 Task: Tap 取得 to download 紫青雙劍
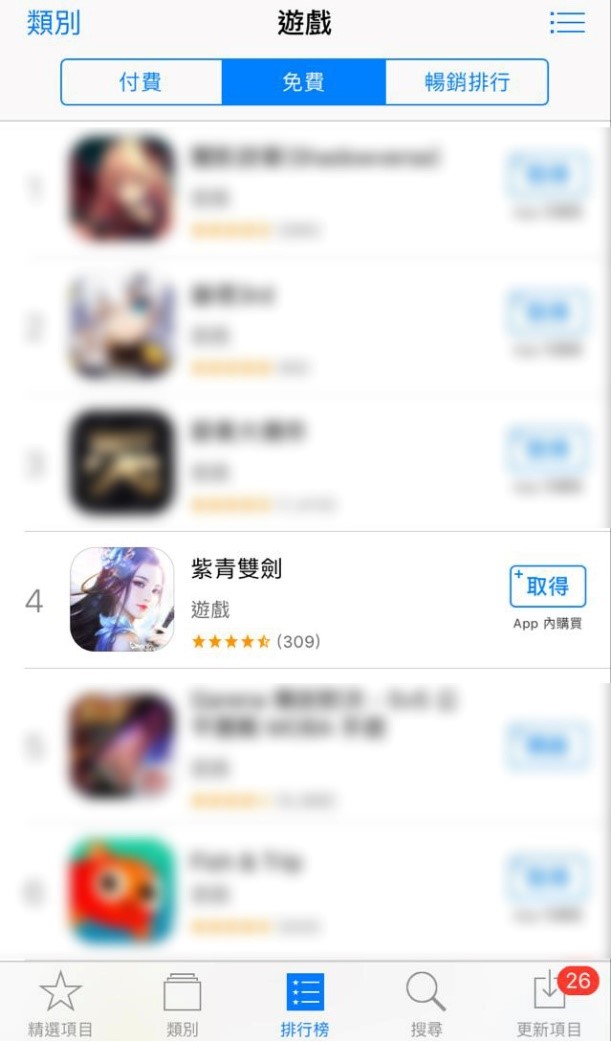click(548, 586)
